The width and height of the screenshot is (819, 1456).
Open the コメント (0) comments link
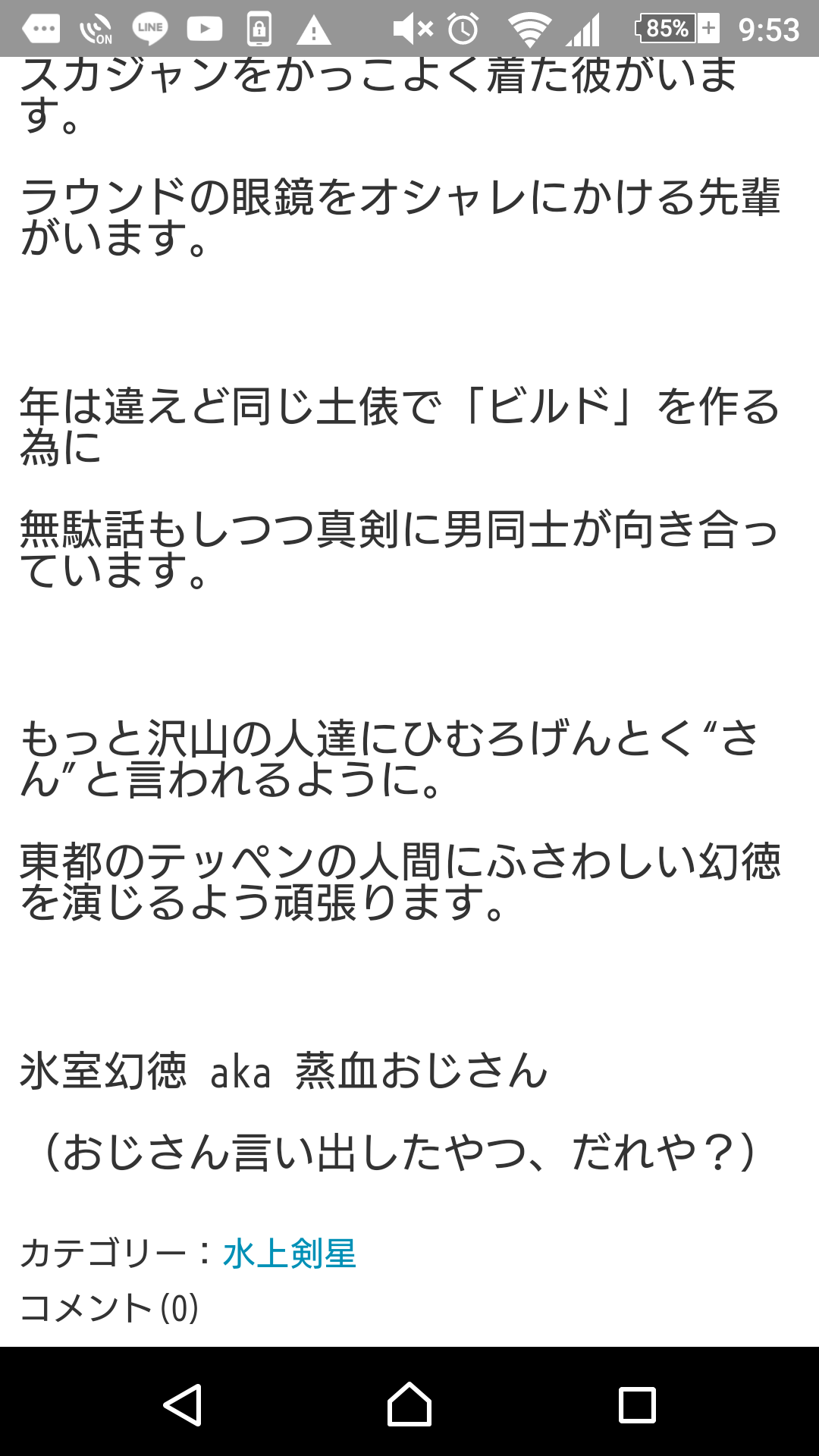click(109, 1308)
